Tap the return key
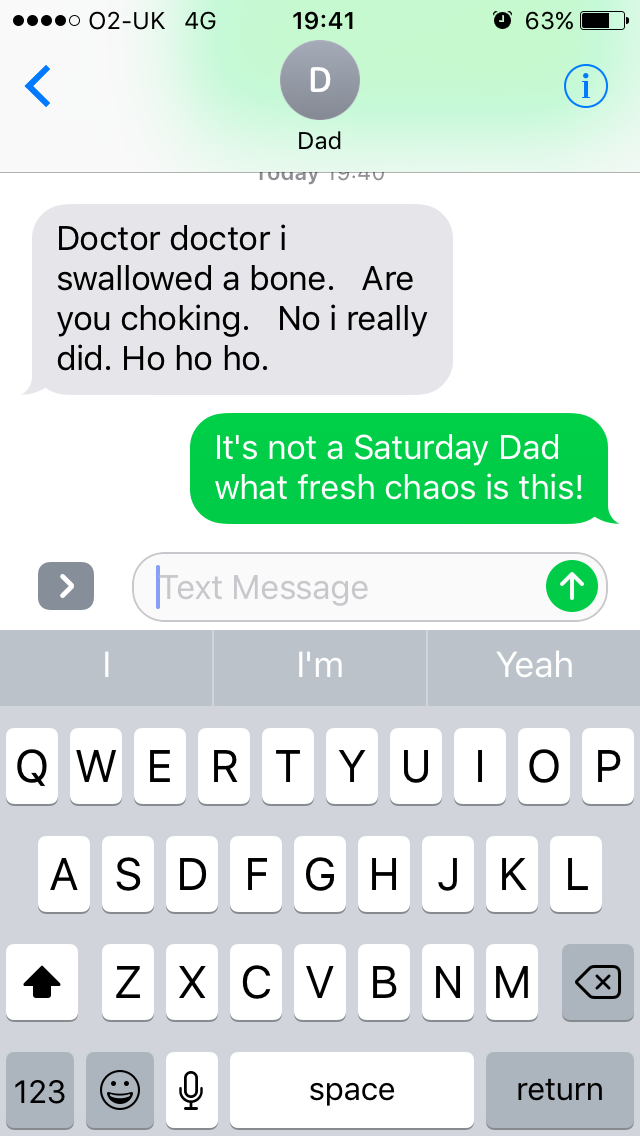Viewport: 640px width, 1136px height. coord(559,1090)
